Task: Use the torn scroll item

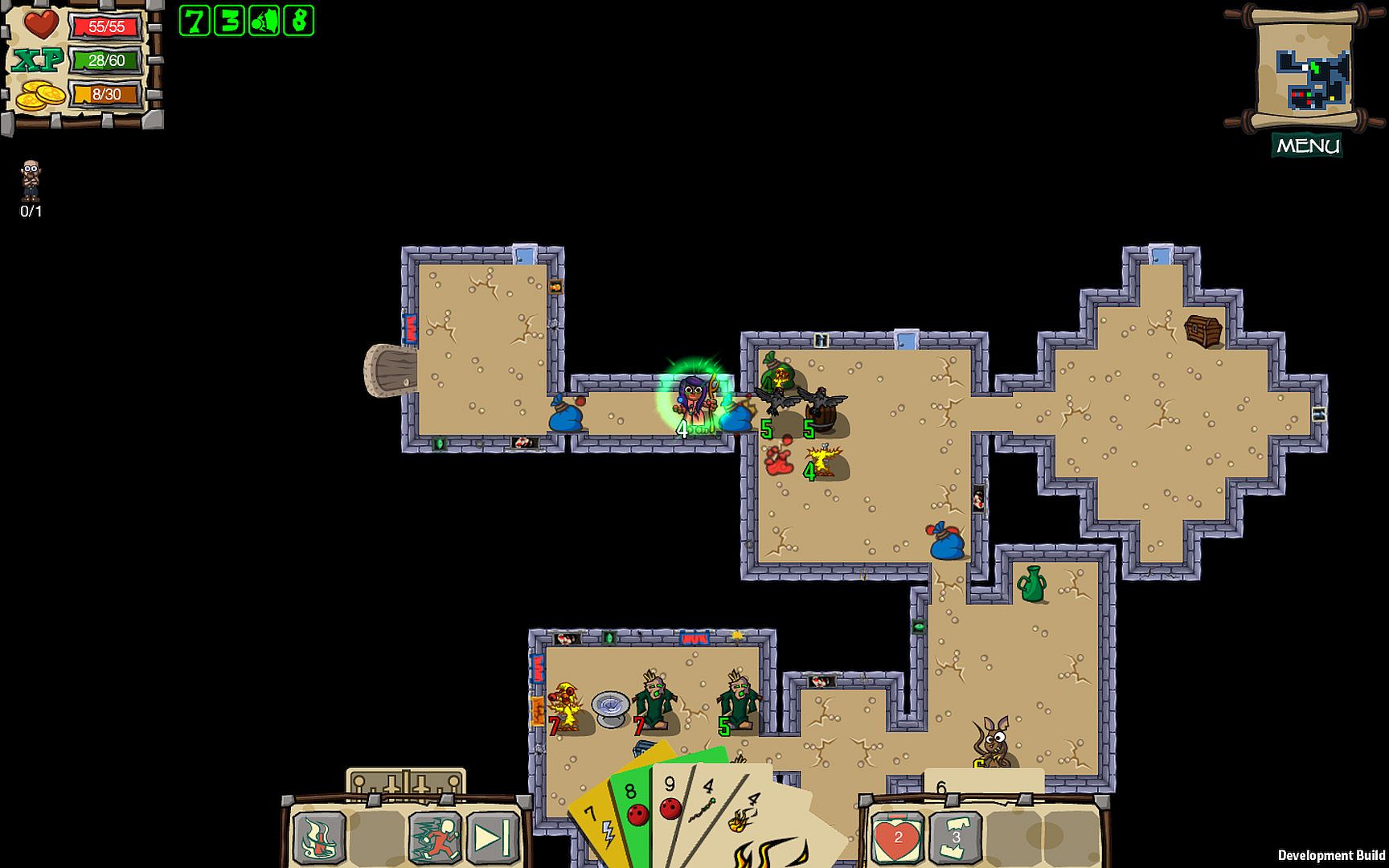Action: (955, 837)
